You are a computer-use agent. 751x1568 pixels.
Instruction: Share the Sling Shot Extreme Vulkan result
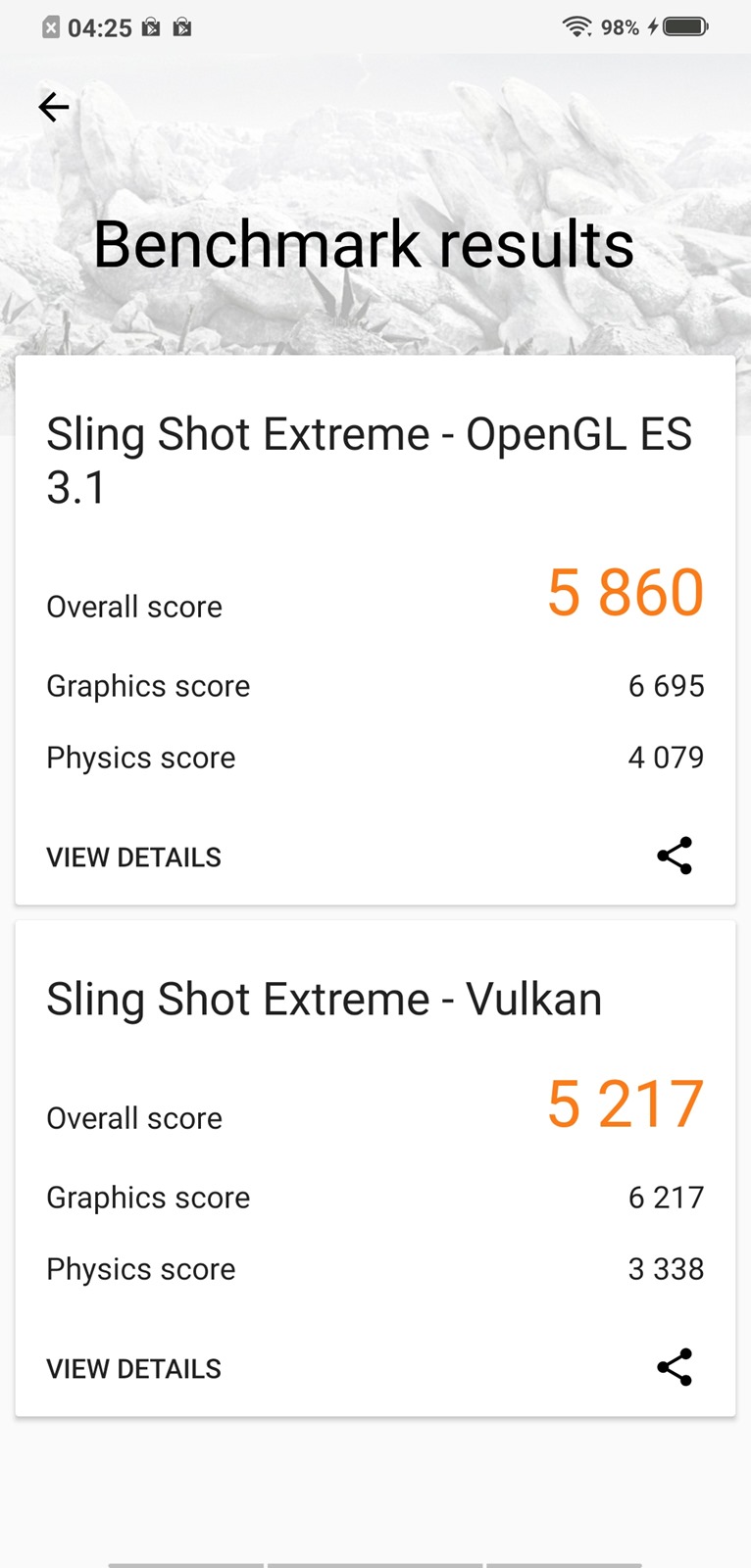click(x=675, y=1367)
